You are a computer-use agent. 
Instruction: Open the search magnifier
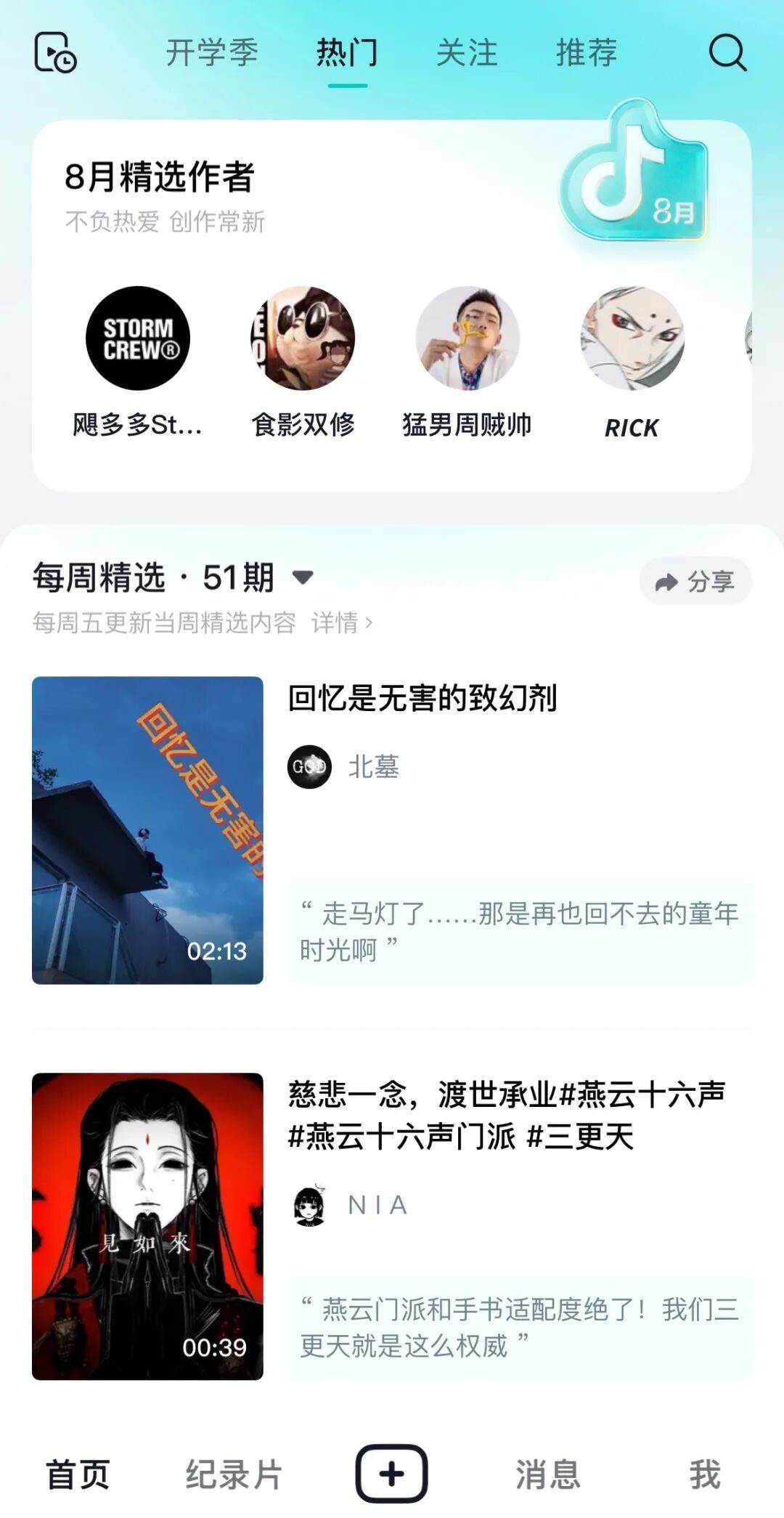(x=727, y=52)
